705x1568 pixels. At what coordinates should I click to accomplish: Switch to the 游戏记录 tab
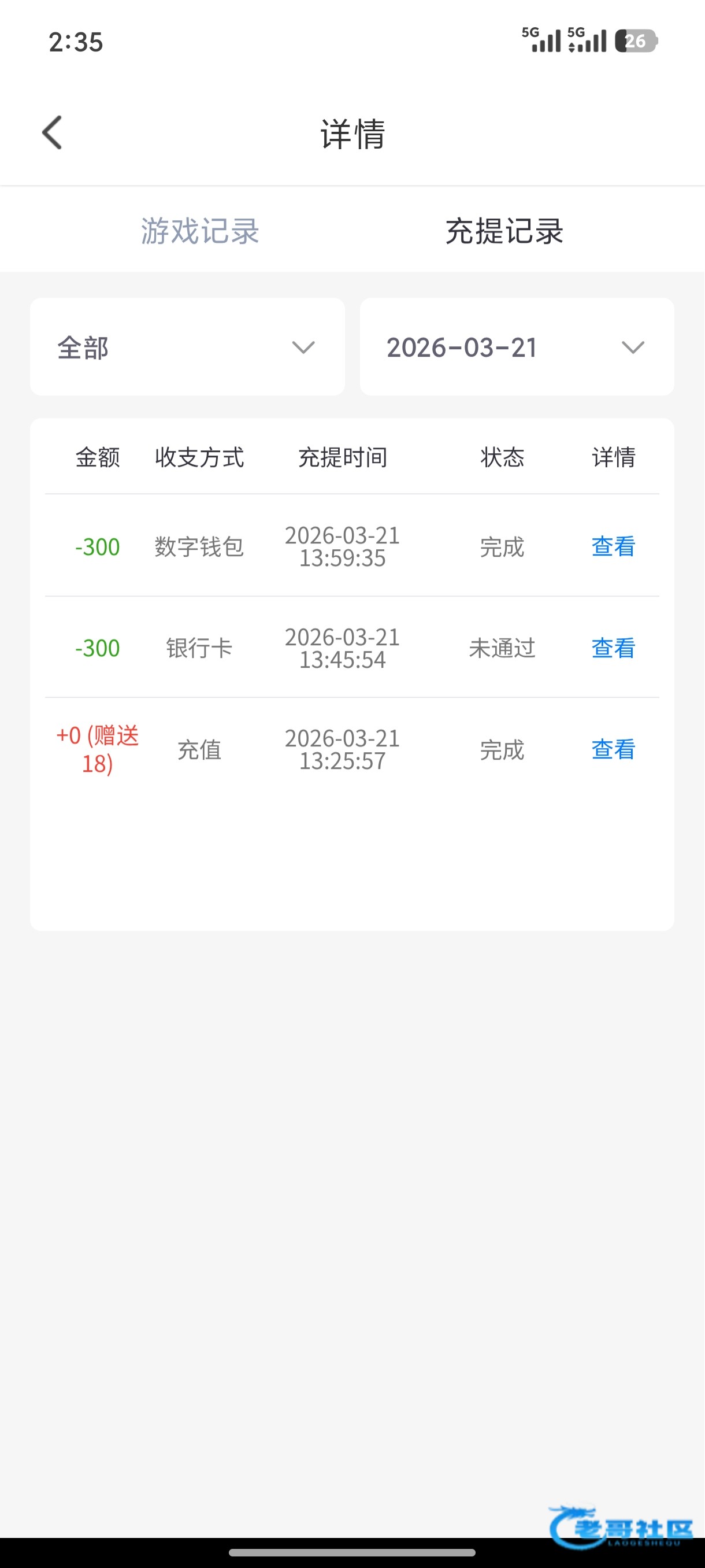tap(200, 231)
